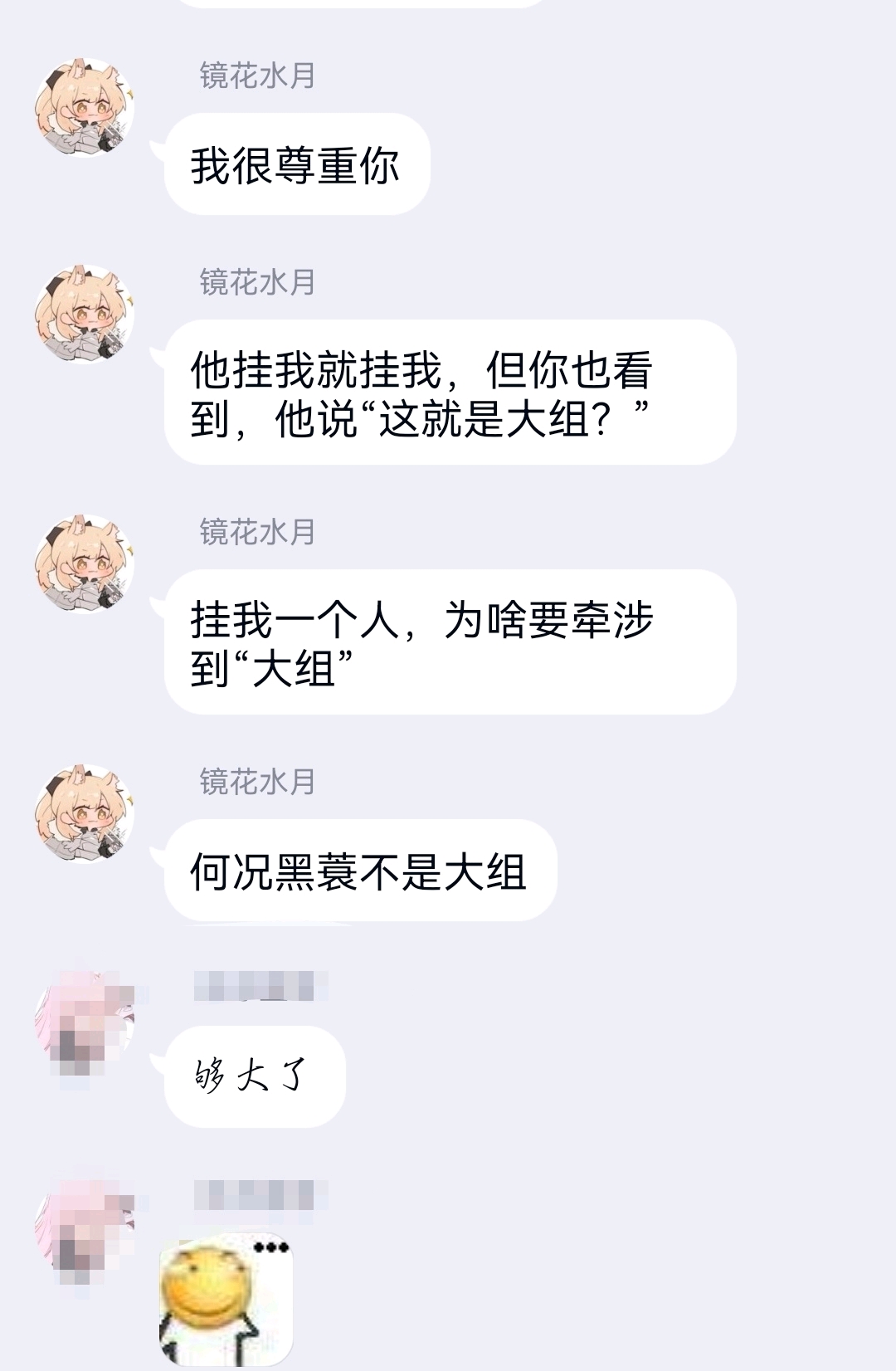Screen dimensions: 896x1371
Task: Open the yellow smiley sticker image
Action: coord(226,1299)
